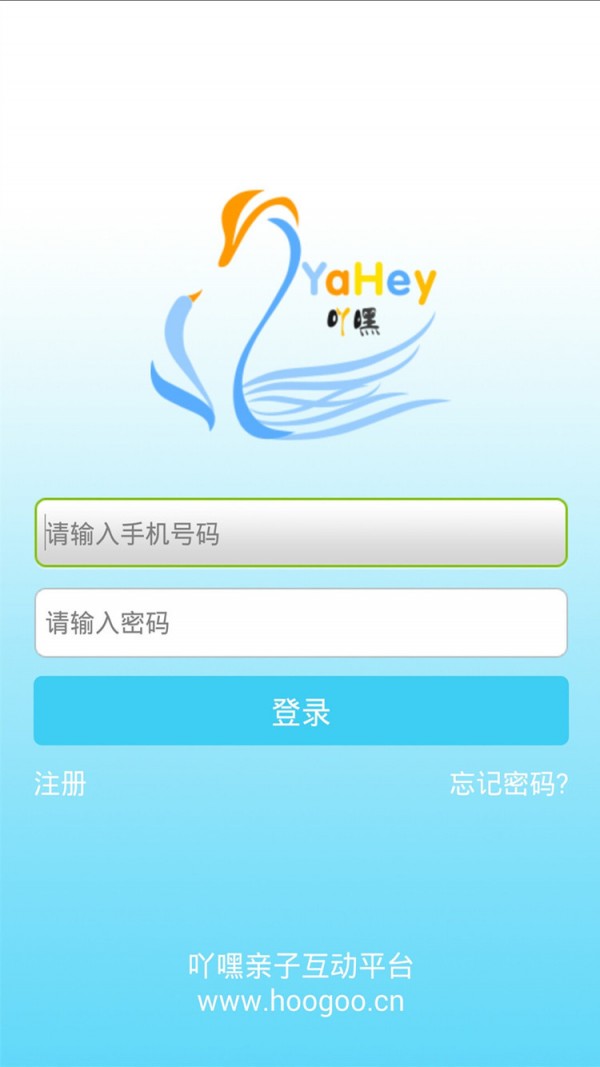Tap the password input field
The height and width of the screenshot is (1067, 600).
pos(300,623)
